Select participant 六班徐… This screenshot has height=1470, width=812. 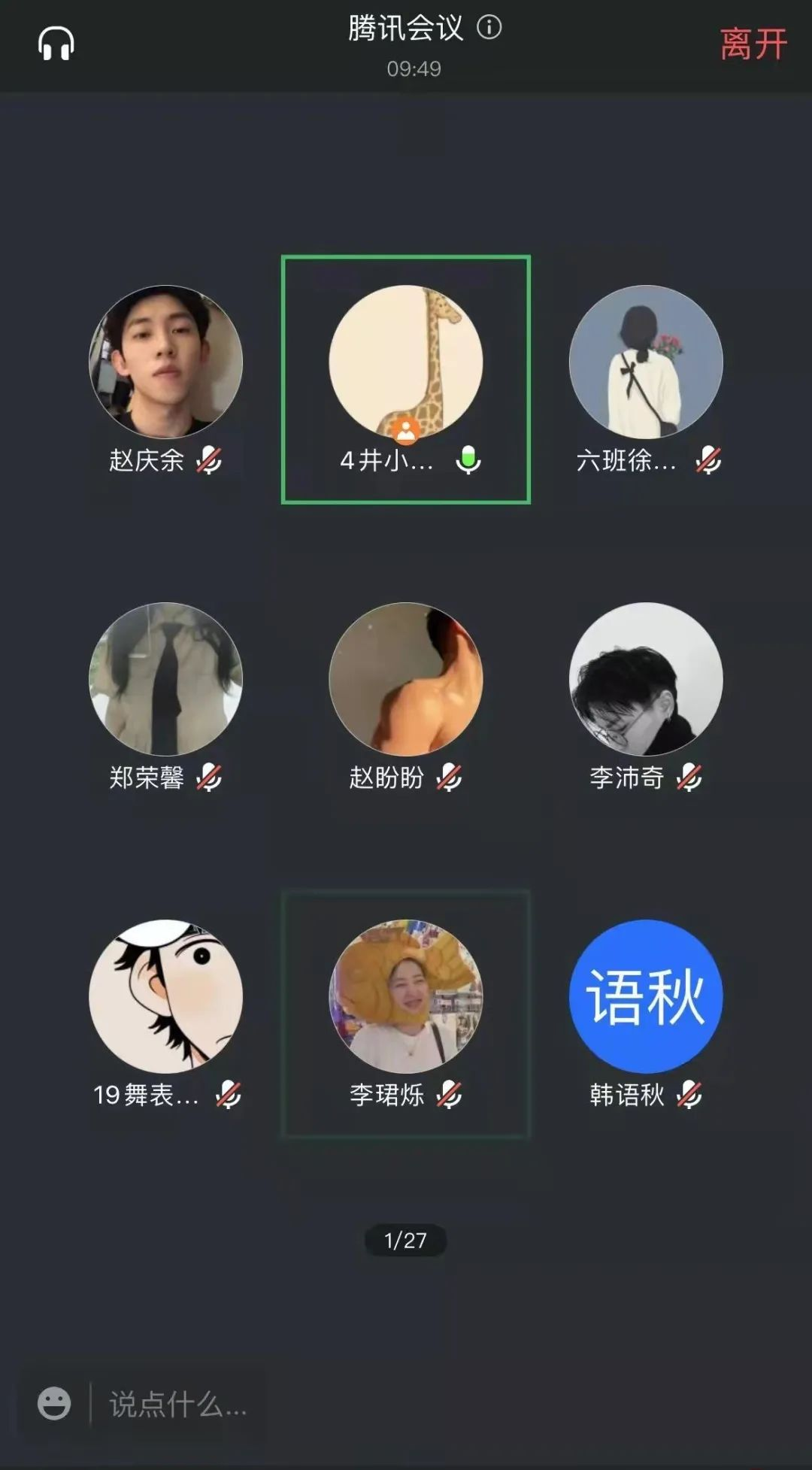(646, 362)
